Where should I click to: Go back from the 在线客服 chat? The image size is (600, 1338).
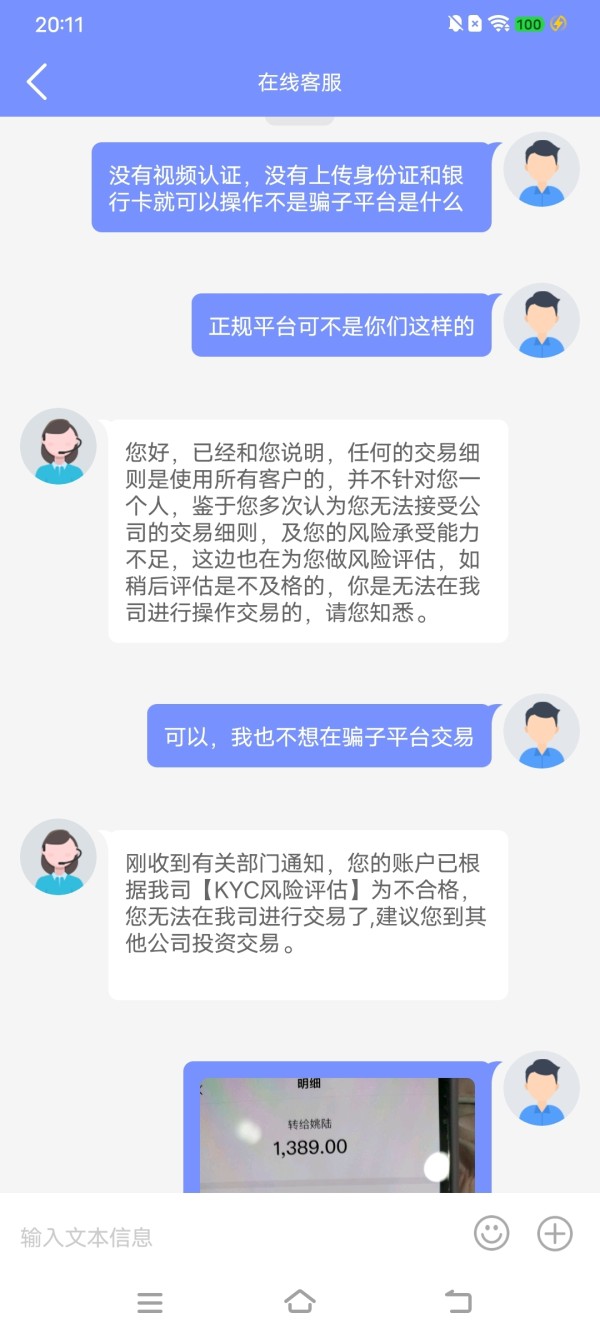[37, 82]
